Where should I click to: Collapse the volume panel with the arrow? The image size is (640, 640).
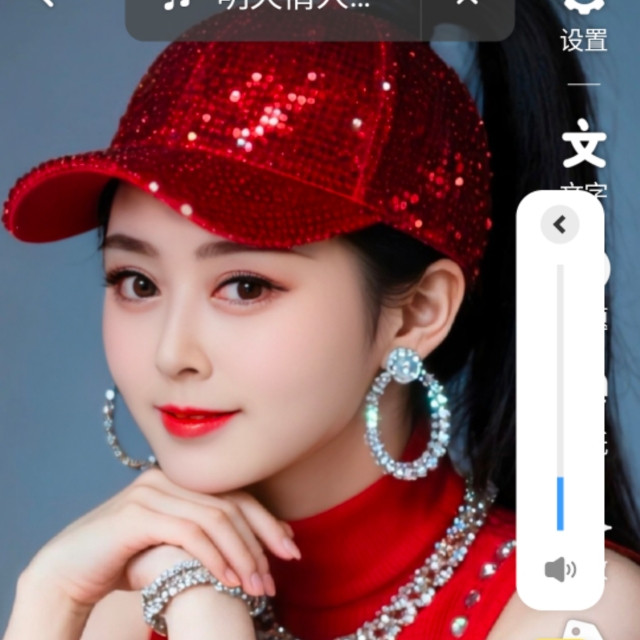pos(560,225)
